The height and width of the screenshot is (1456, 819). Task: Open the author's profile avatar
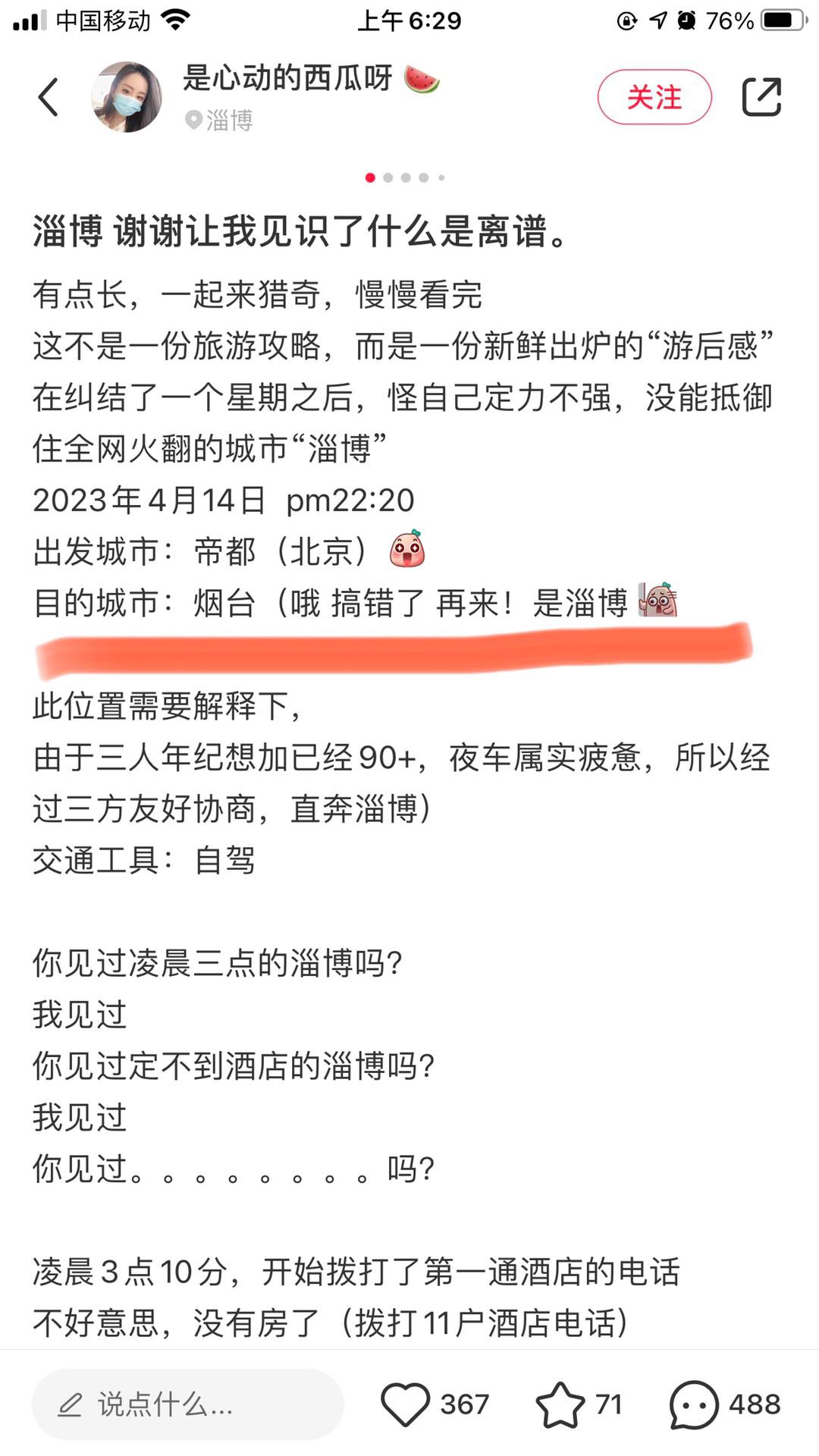pos(127,97)
